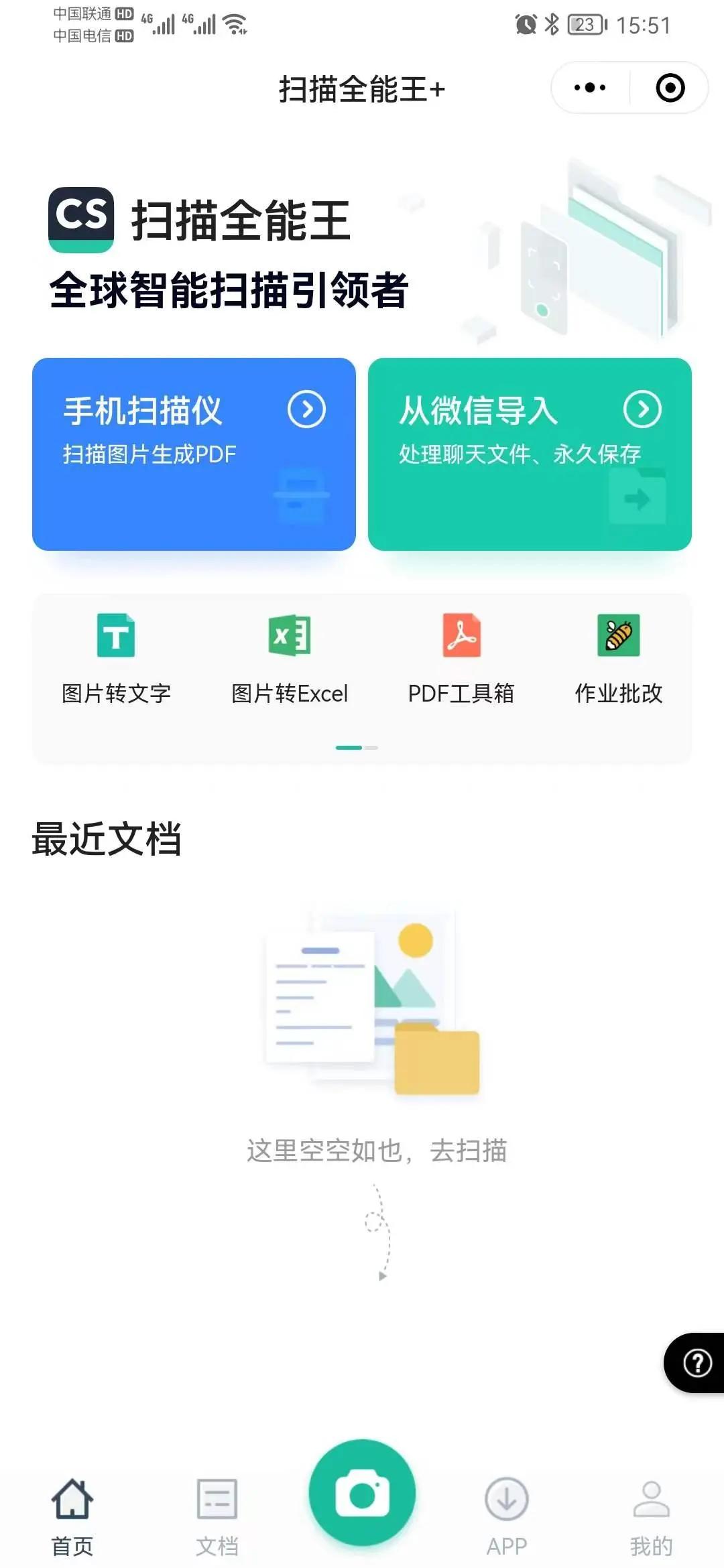Open the mini-program options via three-dot menu
Screen dimensions: 724x1568
point(589,87)
